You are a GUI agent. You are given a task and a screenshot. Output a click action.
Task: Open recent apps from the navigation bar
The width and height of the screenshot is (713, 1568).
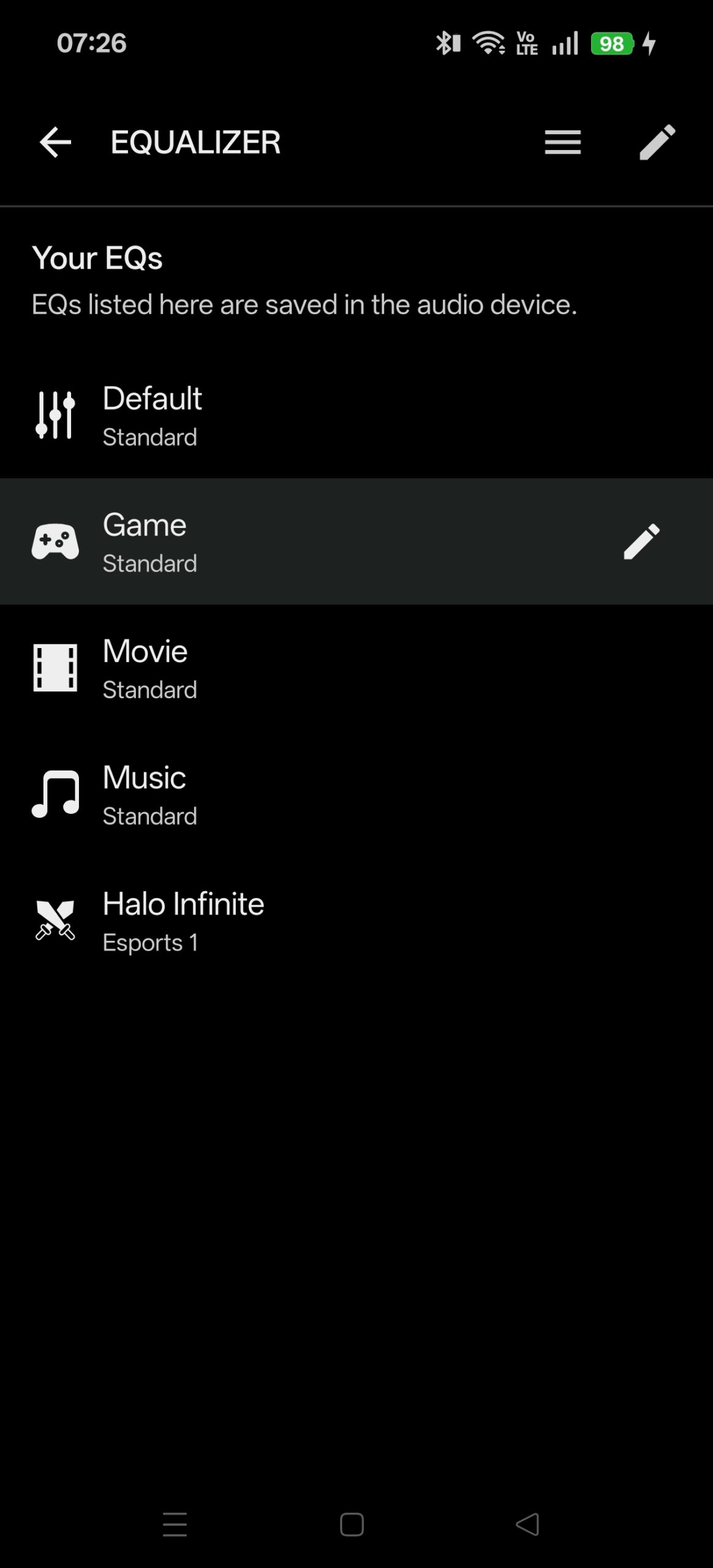pyautogui.click(x=175, y=1524)
